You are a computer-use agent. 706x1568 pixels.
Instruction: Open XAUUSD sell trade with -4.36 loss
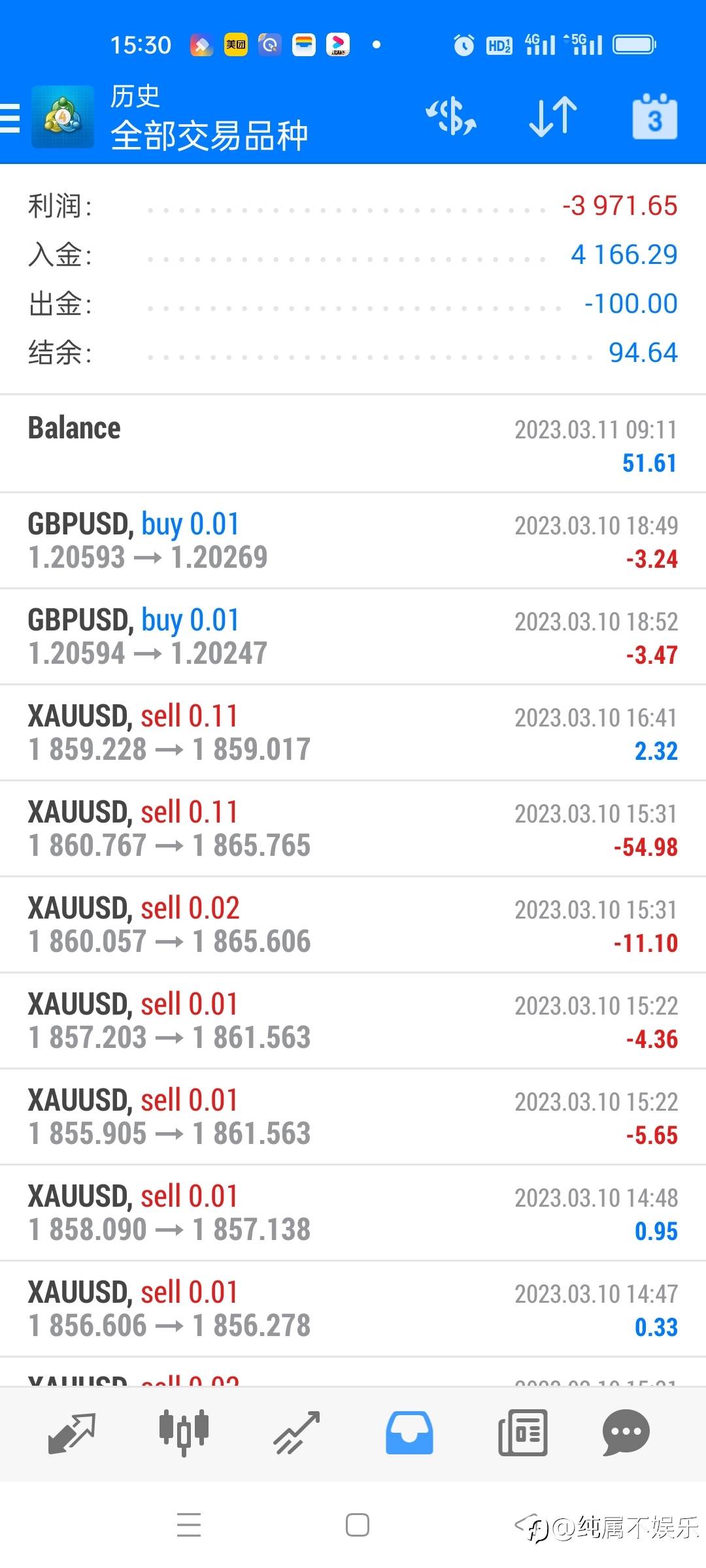click(353, 1021)
